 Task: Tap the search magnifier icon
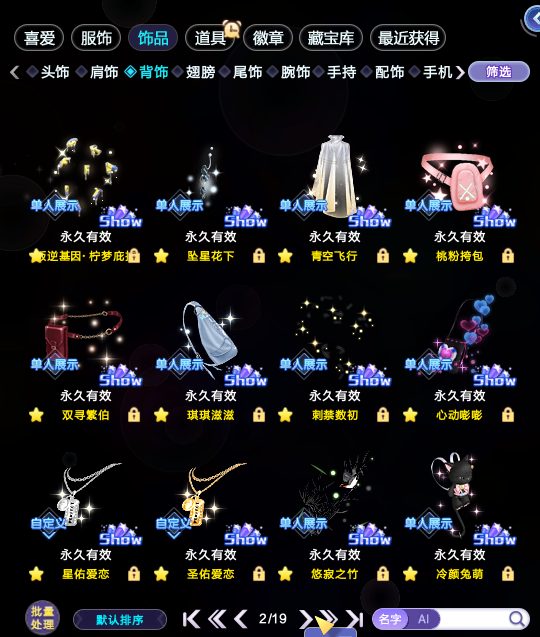click(x=516, y=619)
